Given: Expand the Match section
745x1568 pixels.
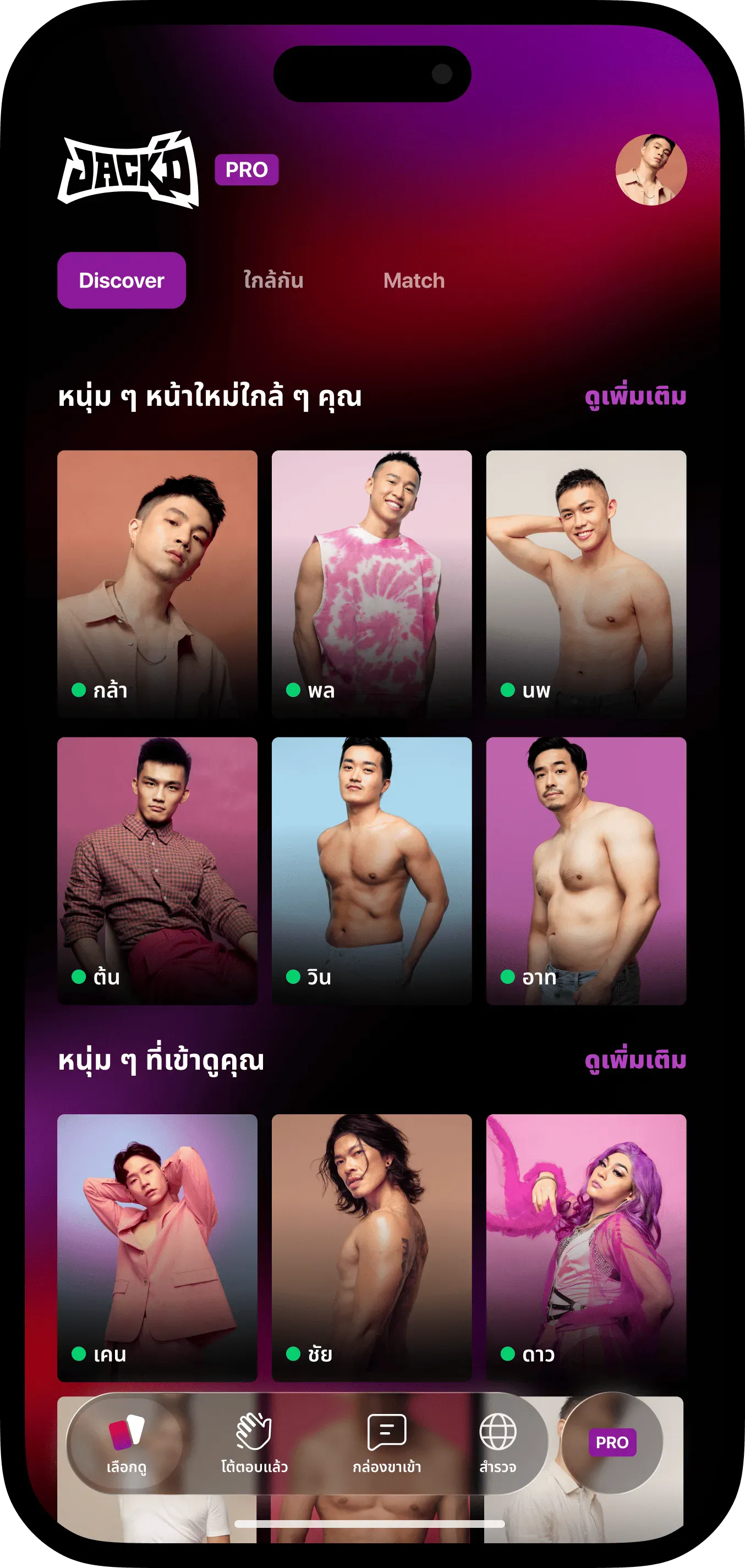Looking at the screenshot, I should tap(414, 280).
